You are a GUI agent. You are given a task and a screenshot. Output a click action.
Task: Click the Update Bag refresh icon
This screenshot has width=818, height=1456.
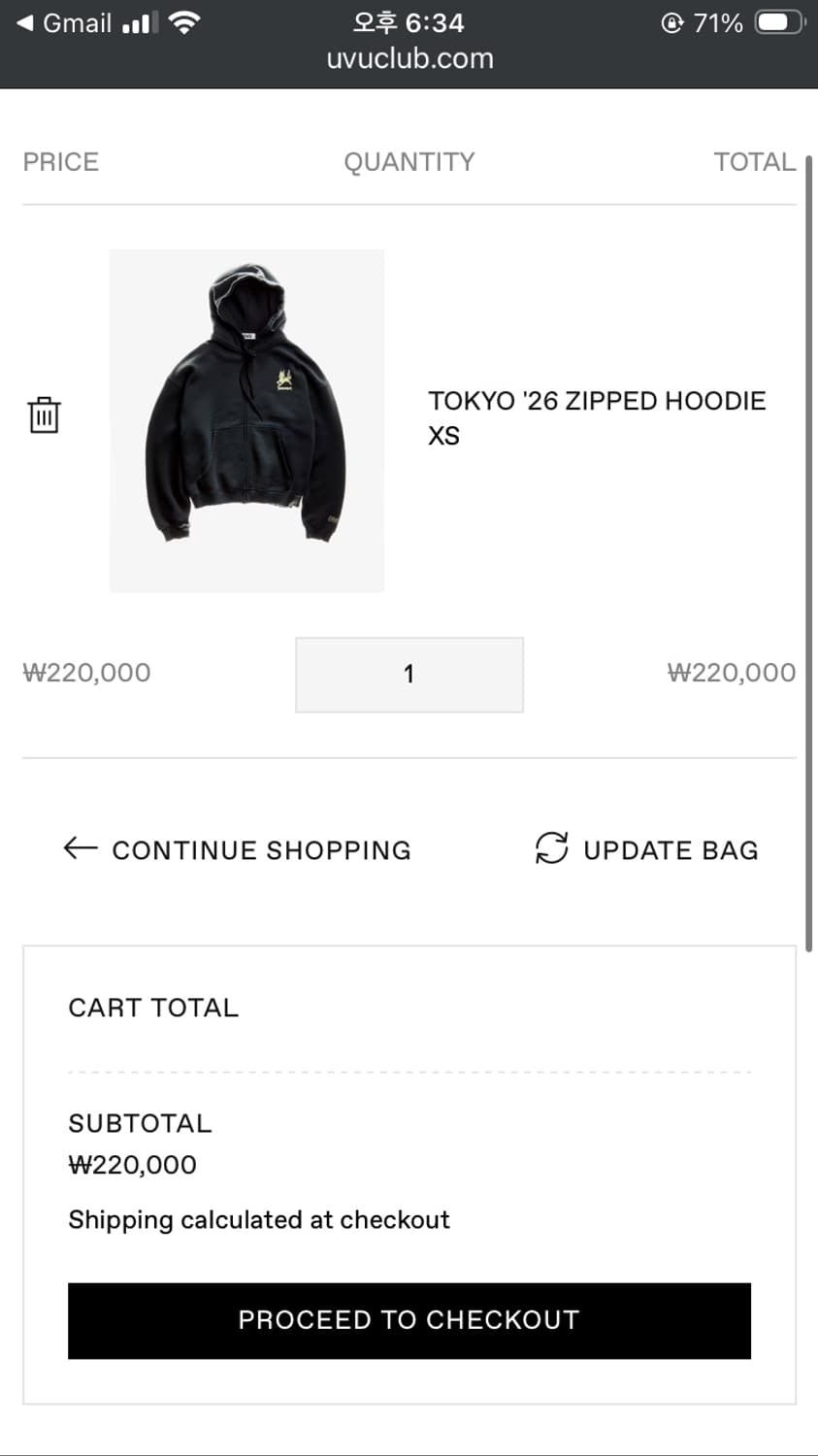[x=551, y=848]
